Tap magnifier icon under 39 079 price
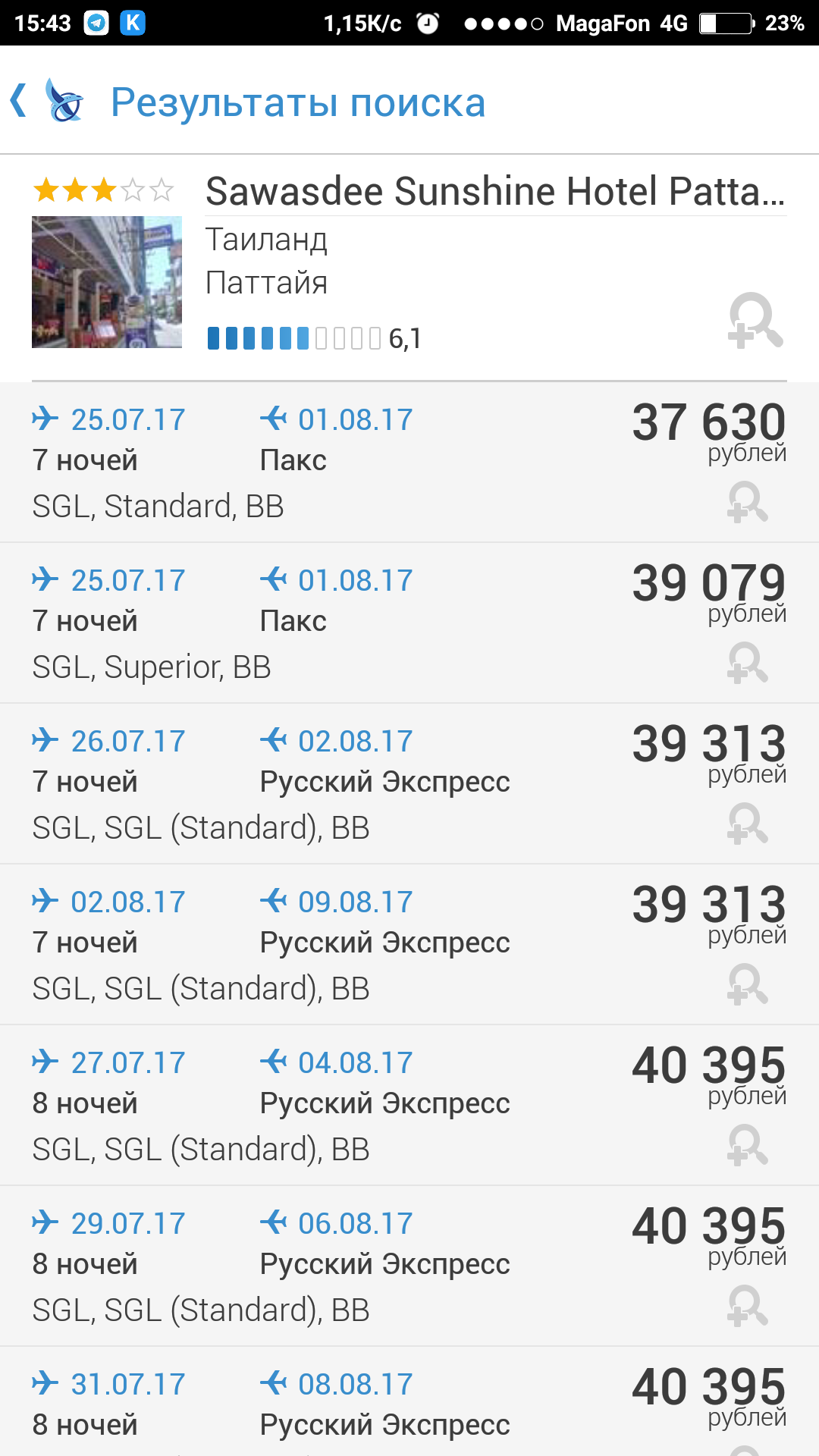 click(748, 663)
